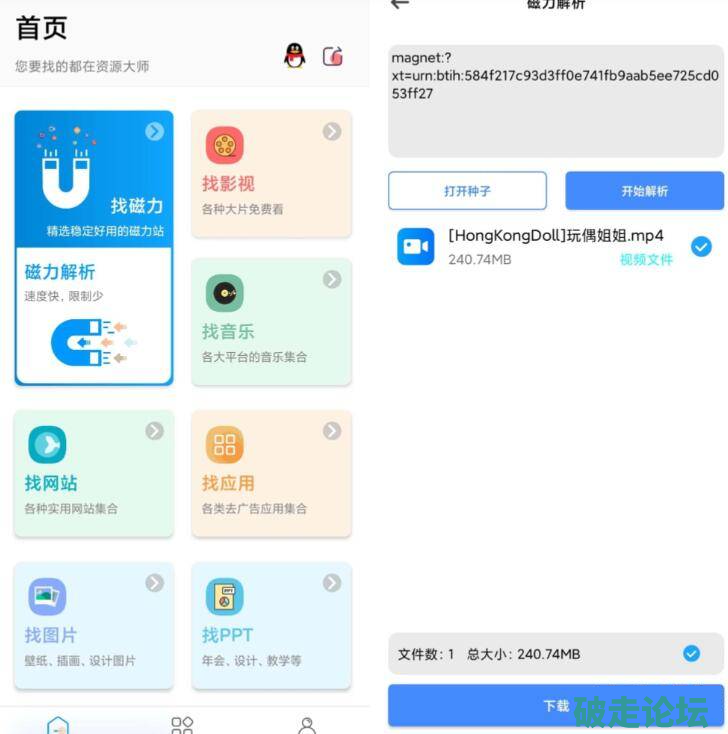Toggle the select-all checkbox beside 总大小
This screenshot has width=728, height=734.
pyautogui.click(x=691, y=653)
